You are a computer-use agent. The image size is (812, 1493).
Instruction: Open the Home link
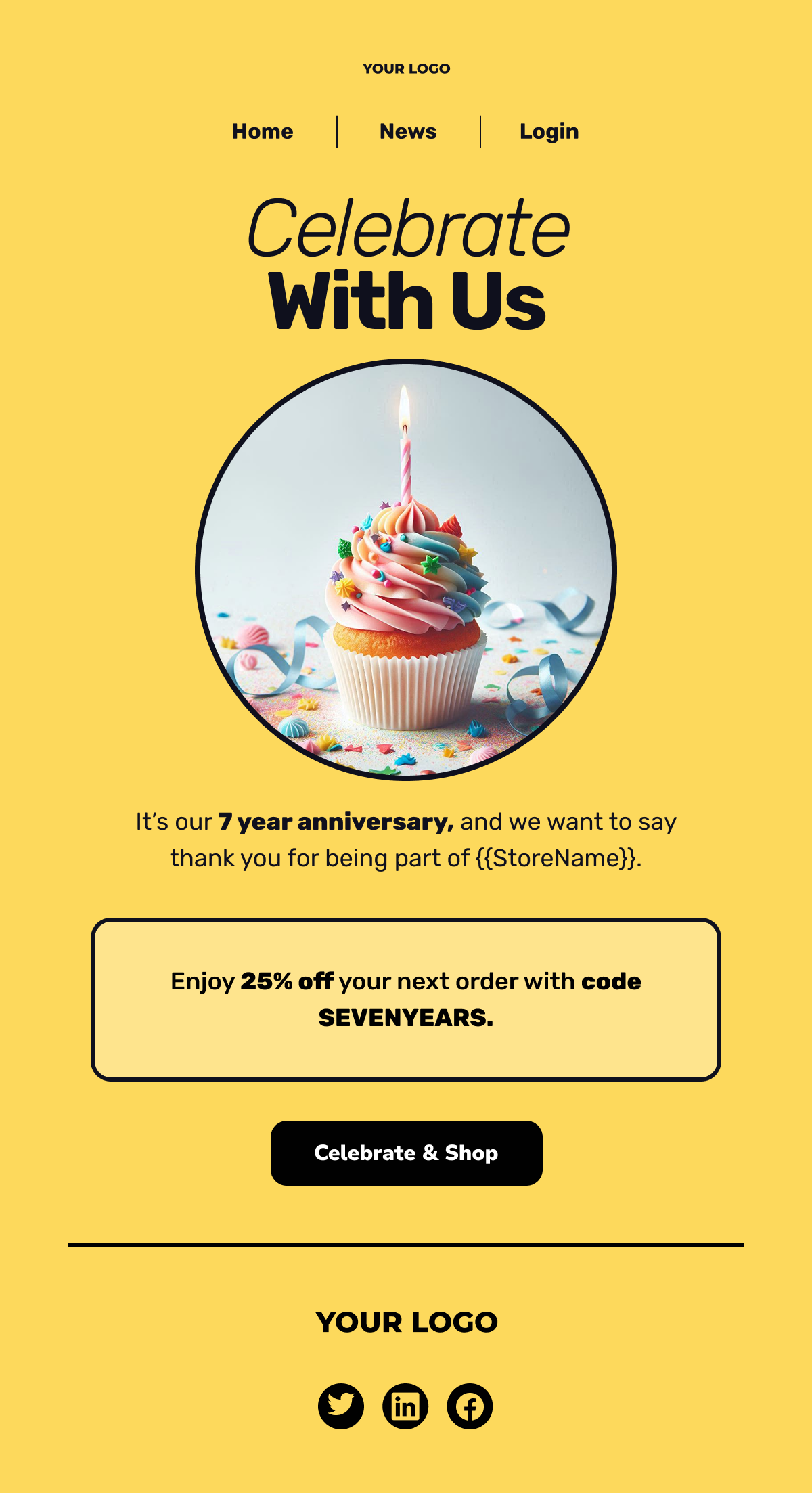[263, 131]
